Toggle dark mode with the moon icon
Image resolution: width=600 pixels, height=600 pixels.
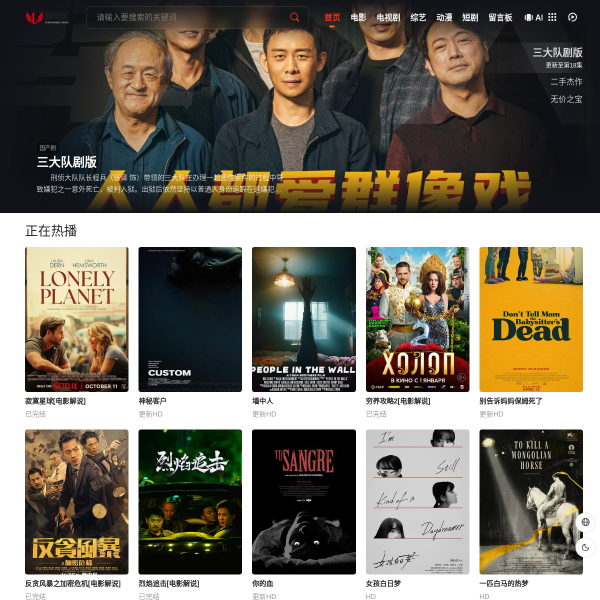585,547
